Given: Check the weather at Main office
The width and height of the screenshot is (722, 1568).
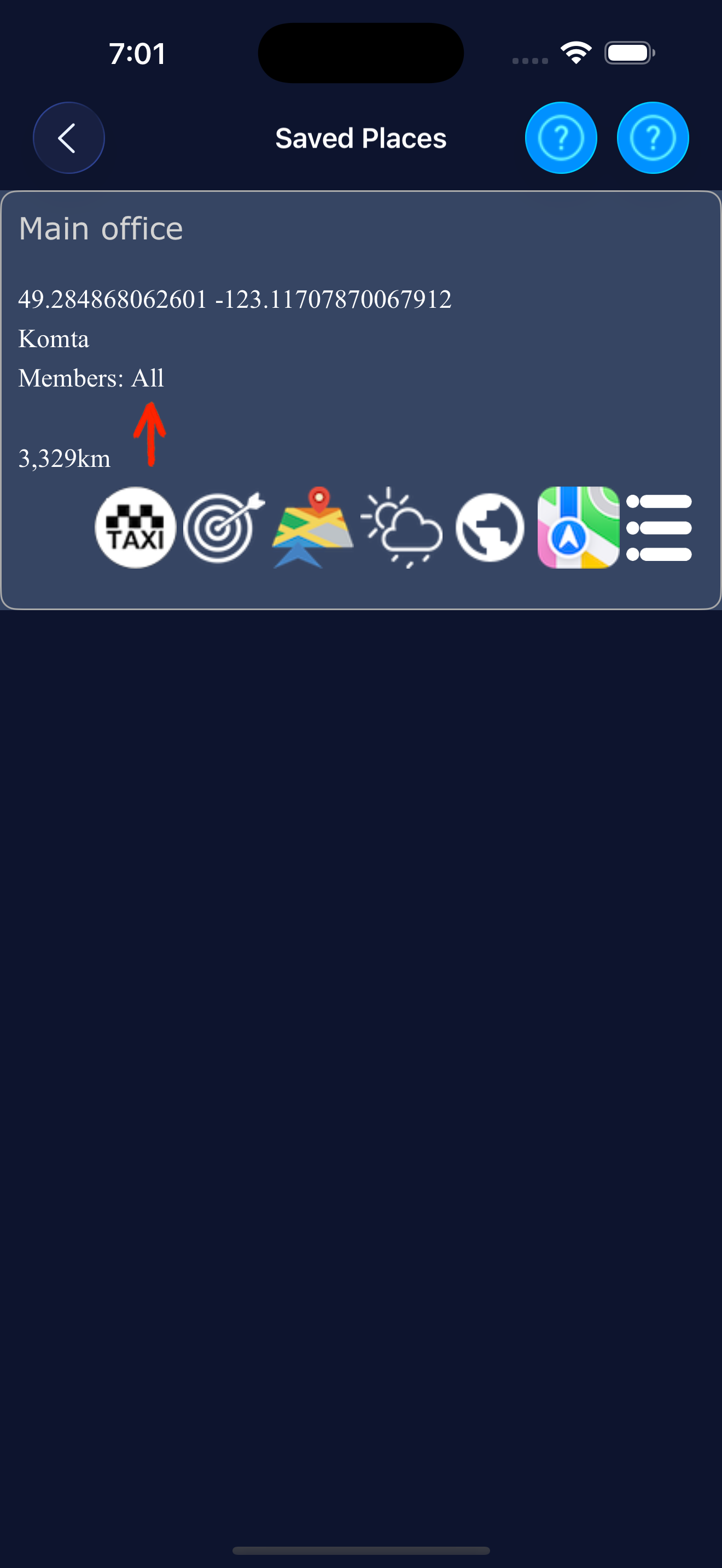Looking at the screenshot, I should coord(402,527).
